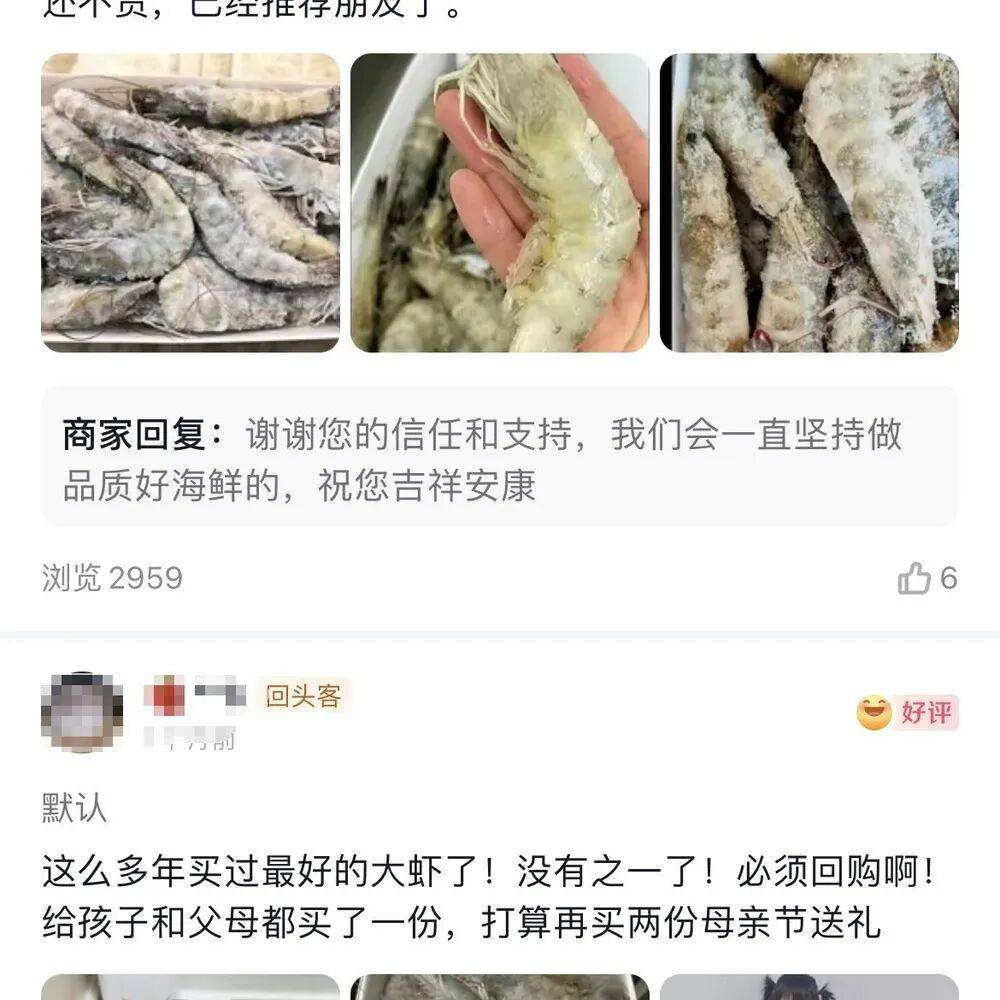Screen dimensions: 1000x1000
Task: Open third review photo of frosted shrimp
Action: point(808,202)
